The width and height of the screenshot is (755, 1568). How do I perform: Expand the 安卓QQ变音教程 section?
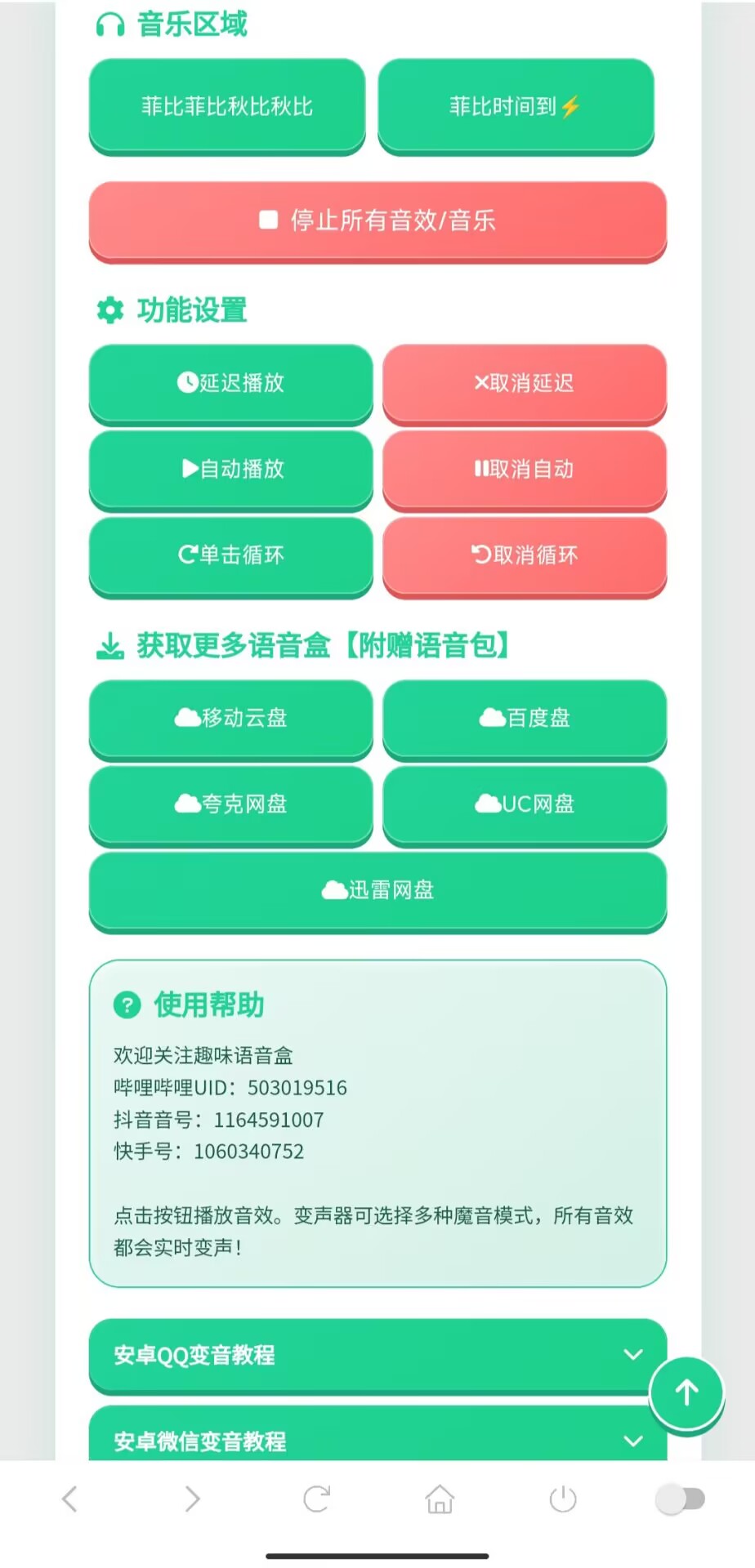coord(377,1355)
